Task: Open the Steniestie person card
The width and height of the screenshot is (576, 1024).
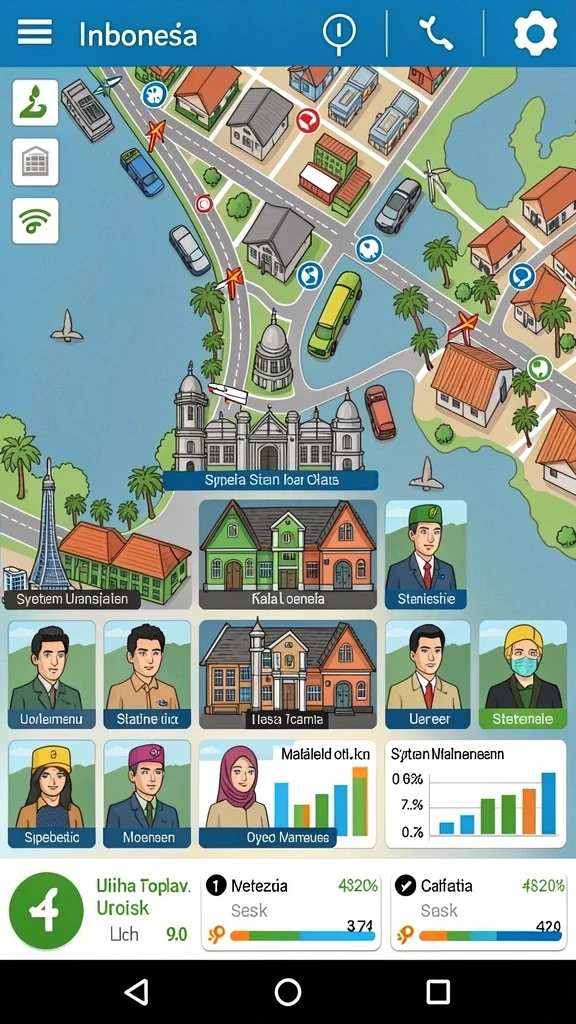Action: pyautogui.click(x=425, y=554)
